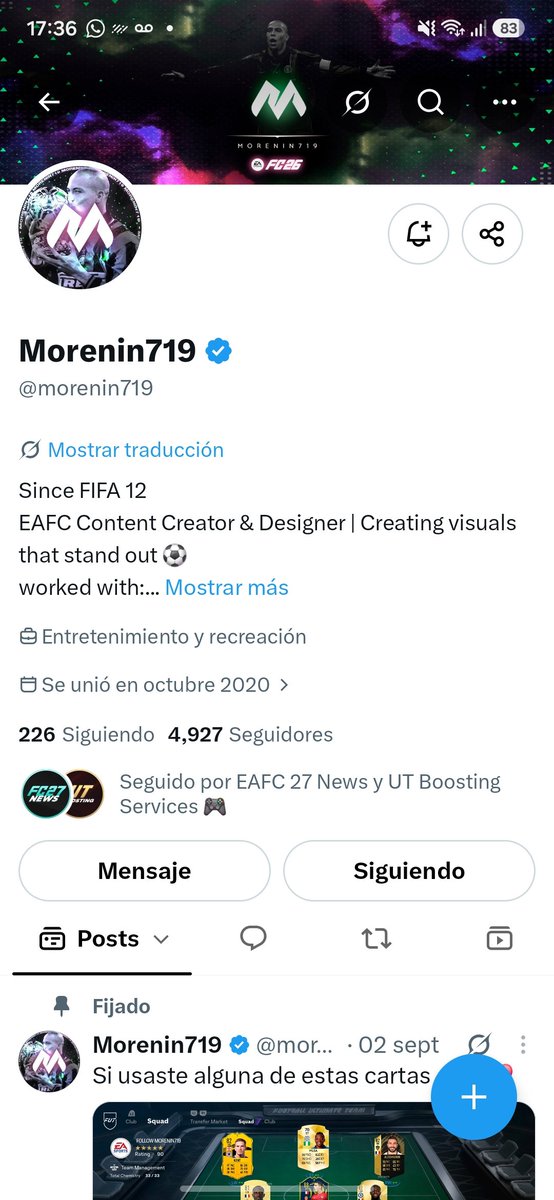Go back with the arrow icon

pos(49,102)
